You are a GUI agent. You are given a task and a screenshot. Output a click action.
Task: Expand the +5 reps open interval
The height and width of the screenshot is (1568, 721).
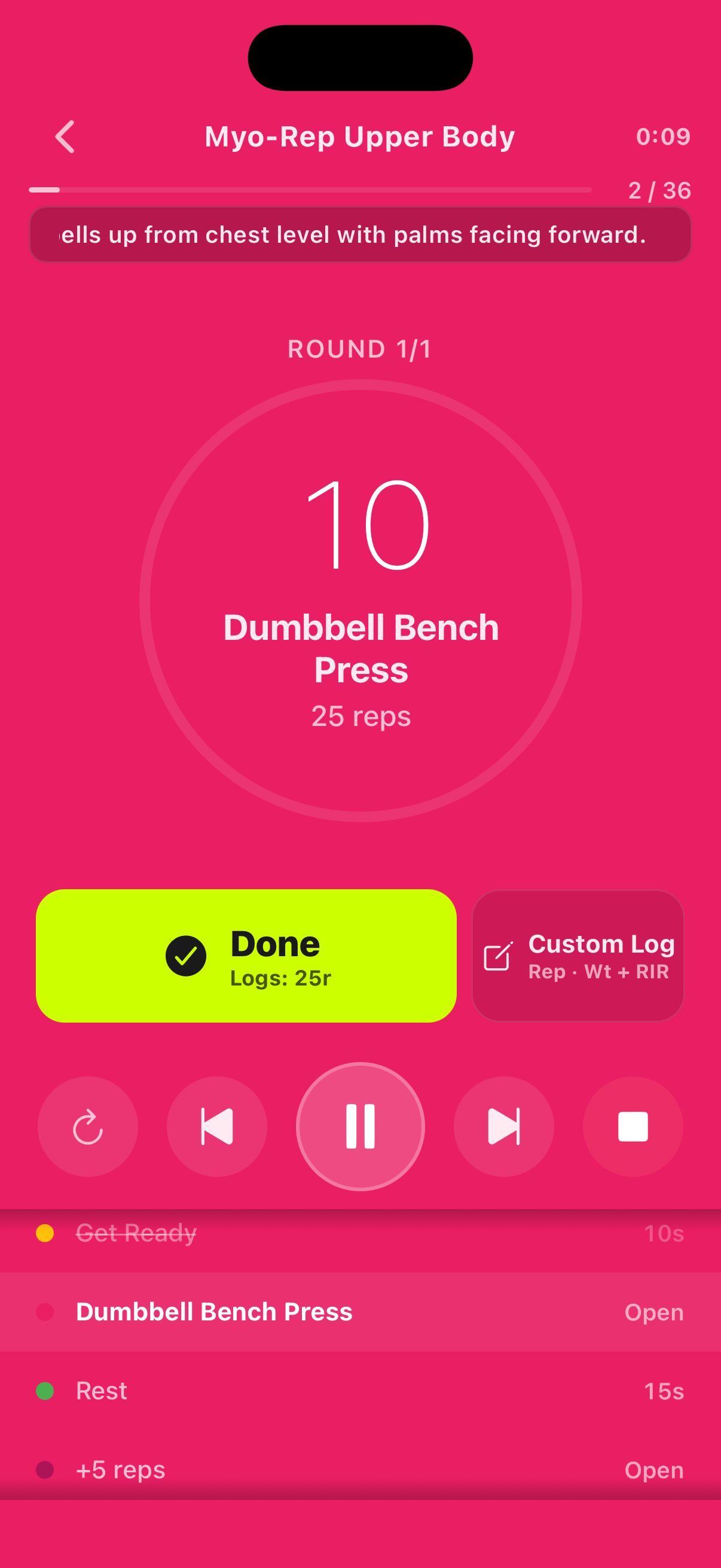360,1469
